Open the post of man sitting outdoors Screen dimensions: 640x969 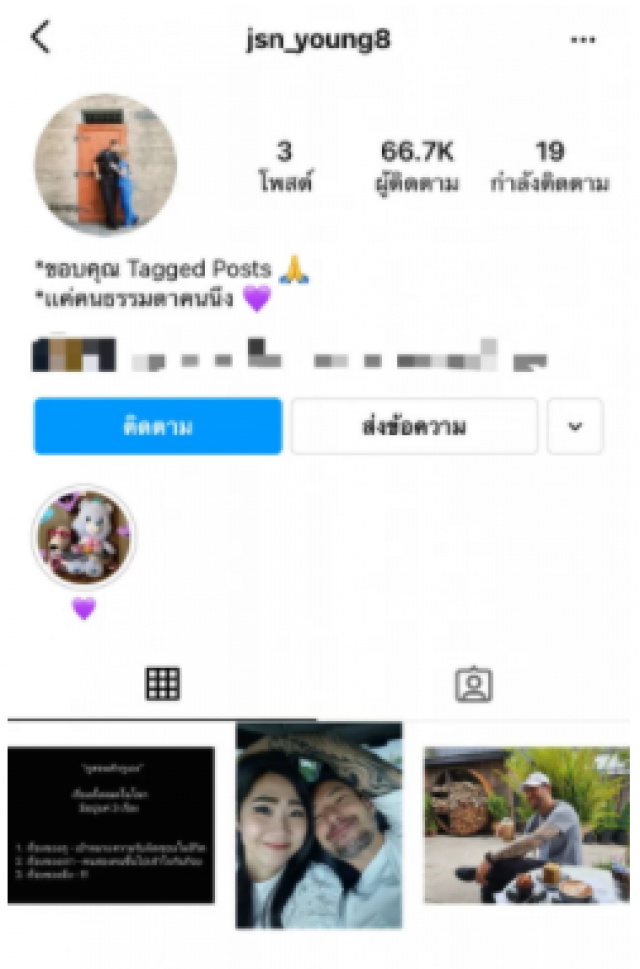point(526,825)
